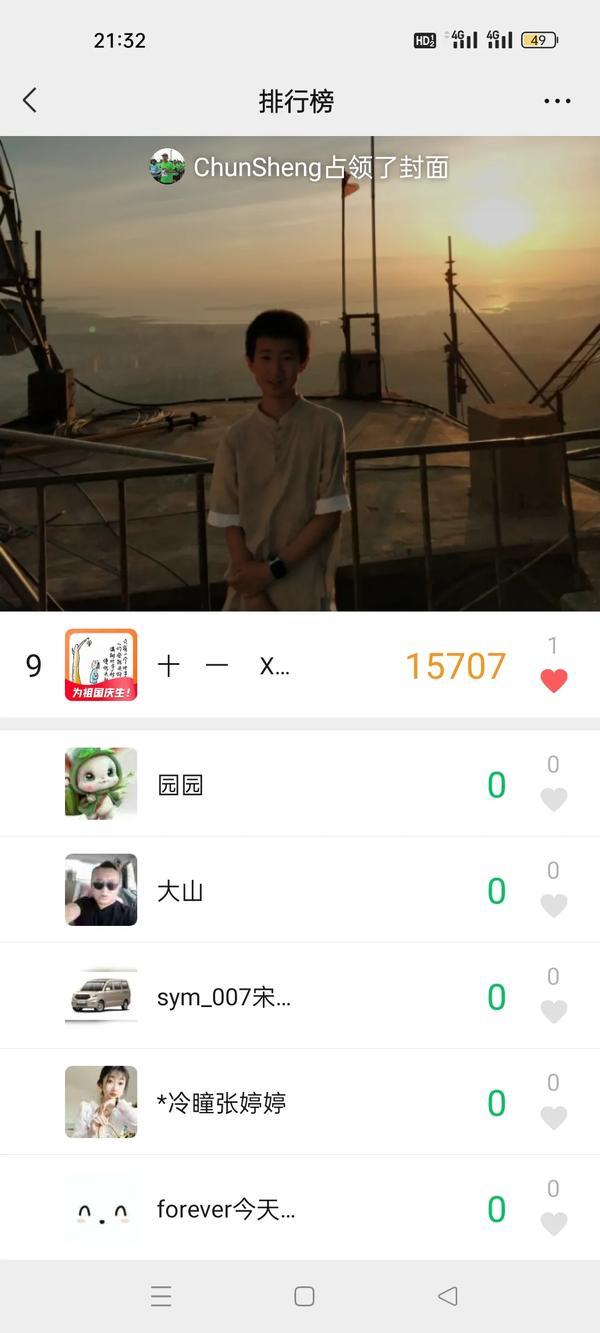This screenshot has height=1333, width=600.
Task: Like forever今天's step record
Action: (x=553, y=1223)
